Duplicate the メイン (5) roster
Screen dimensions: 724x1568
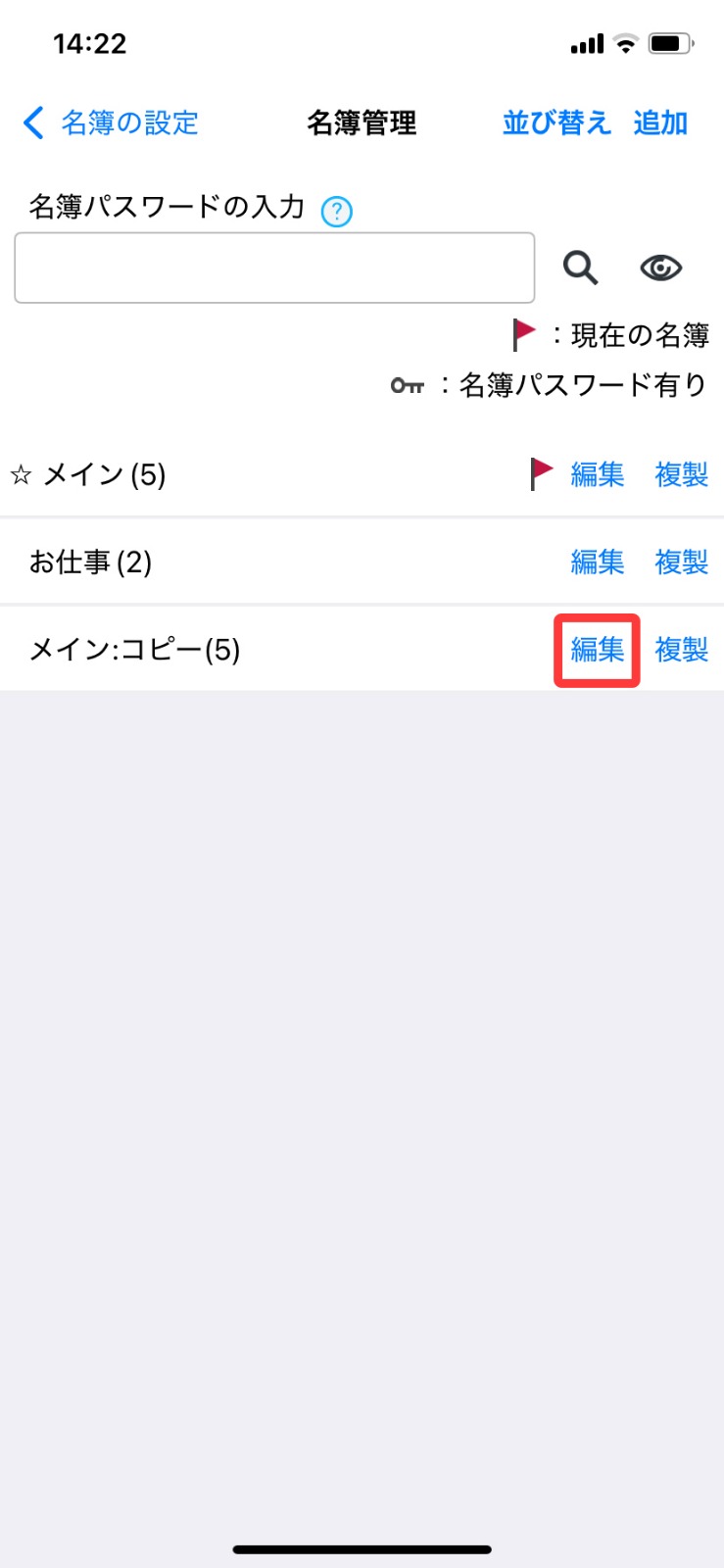682,474
